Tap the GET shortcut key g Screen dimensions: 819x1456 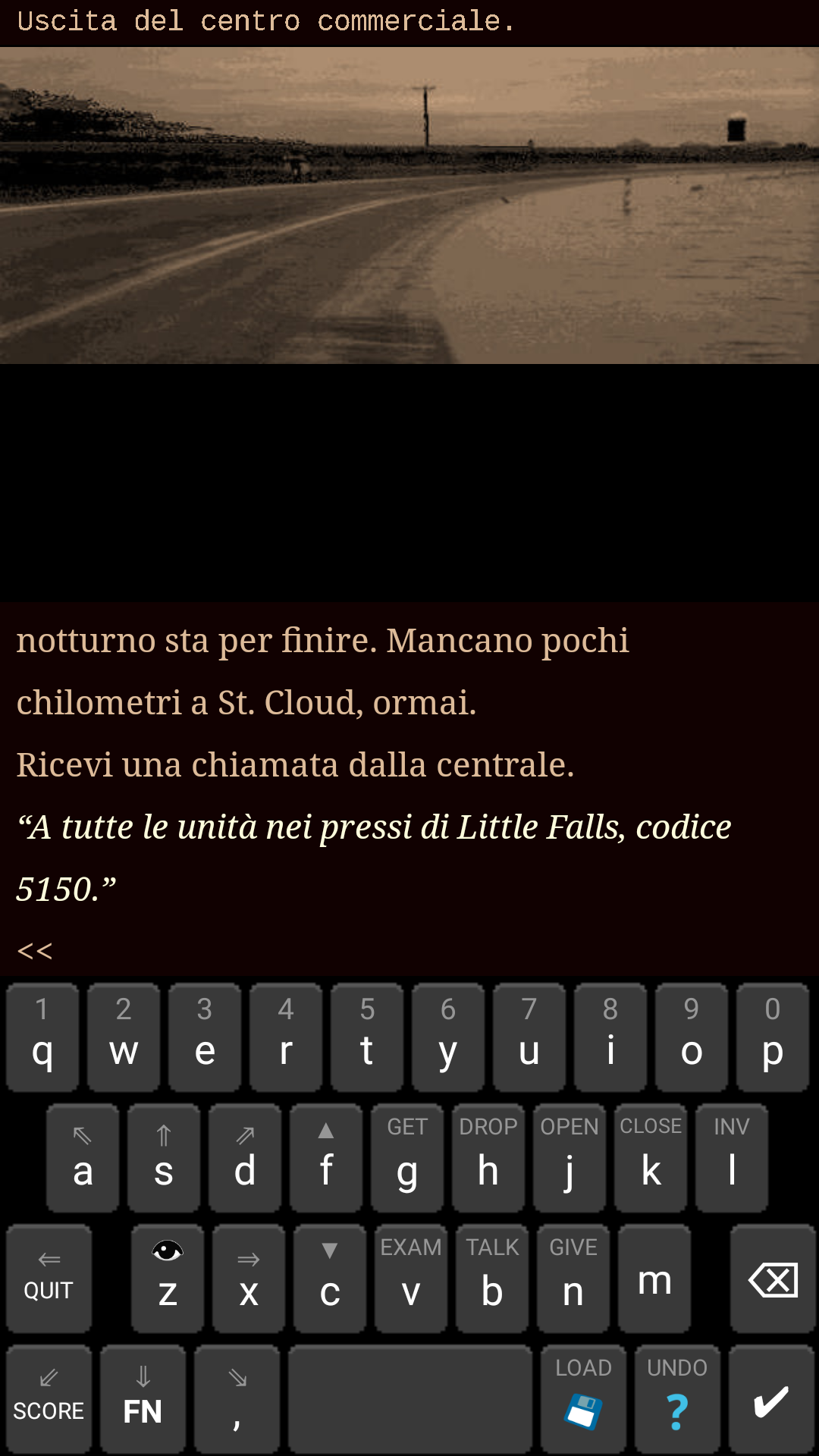pyautogui.click(x=407, y=1157)
